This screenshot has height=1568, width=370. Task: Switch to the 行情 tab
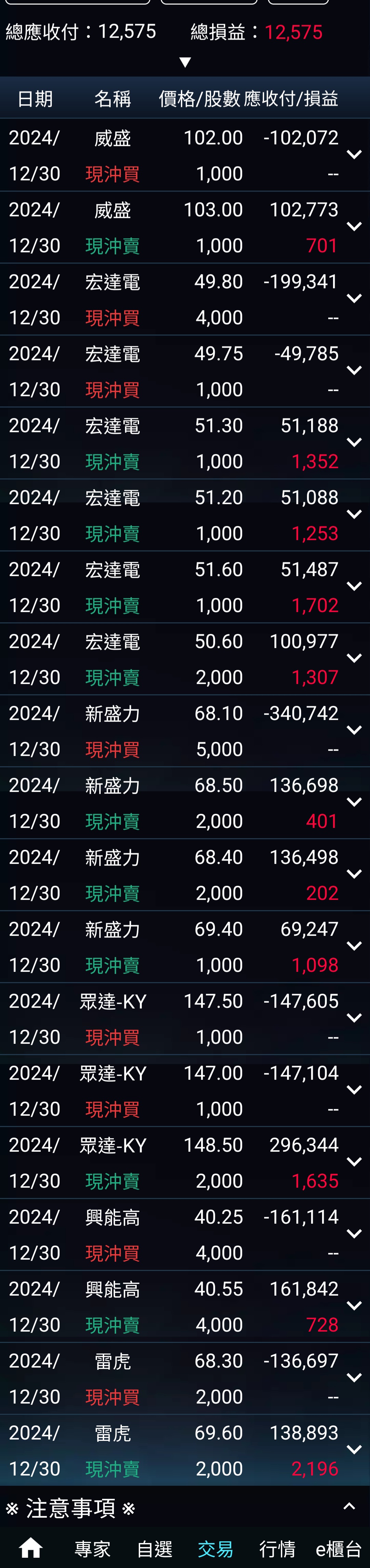click(x=277, y=1547)
